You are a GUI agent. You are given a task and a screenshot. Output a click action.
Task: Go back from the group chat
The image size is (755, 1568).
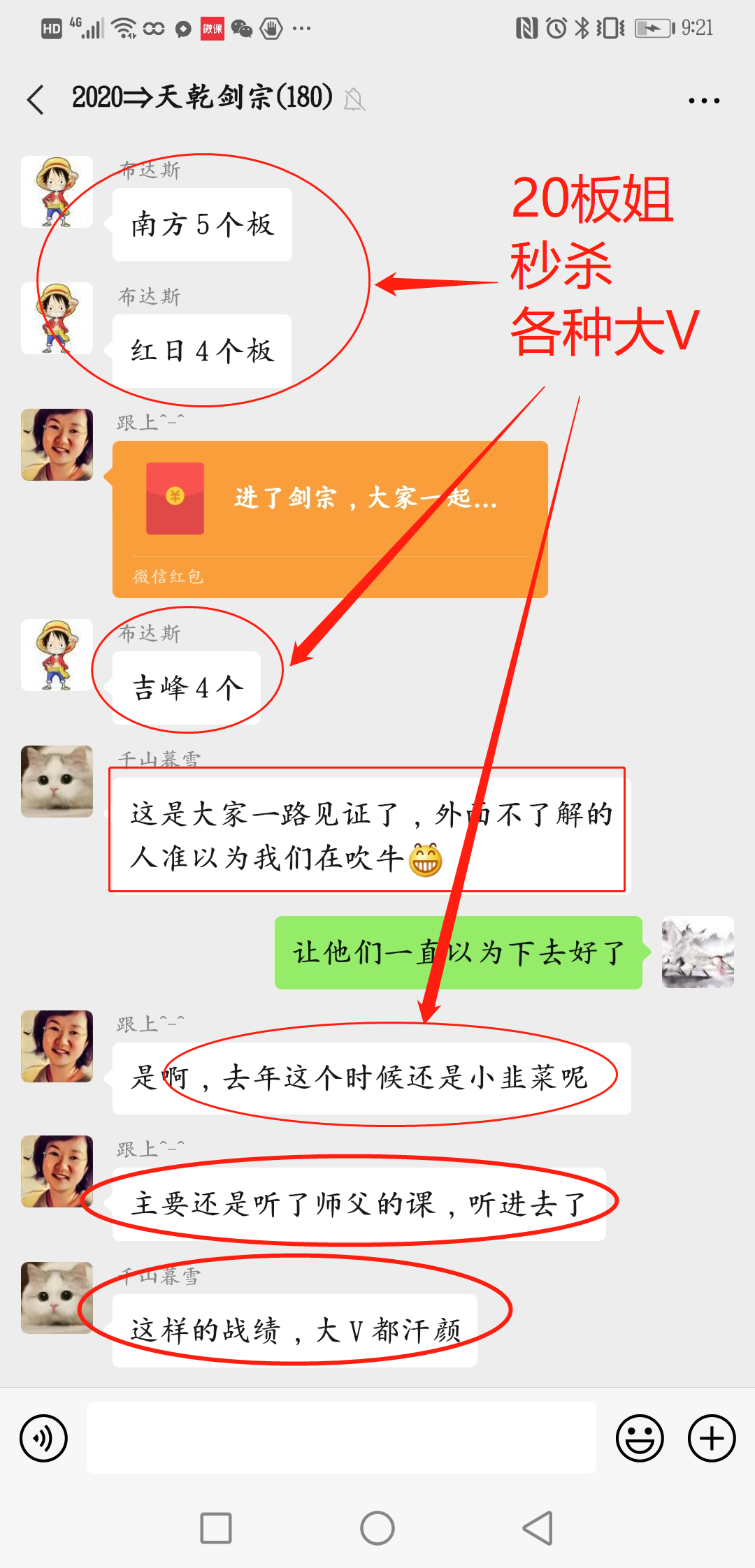click(36, 99)
